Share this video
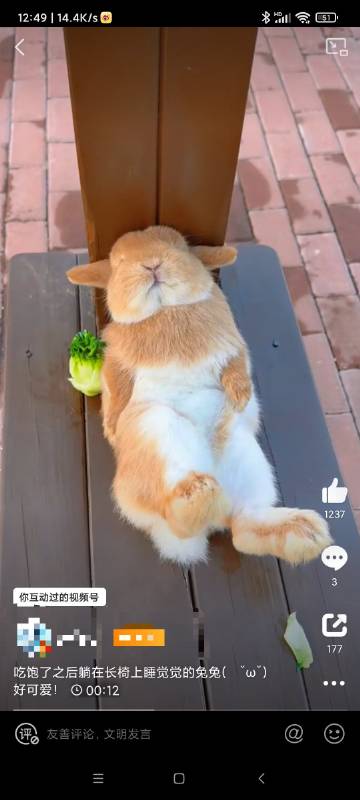The image size is (360, 800). (x=335, y=626)
